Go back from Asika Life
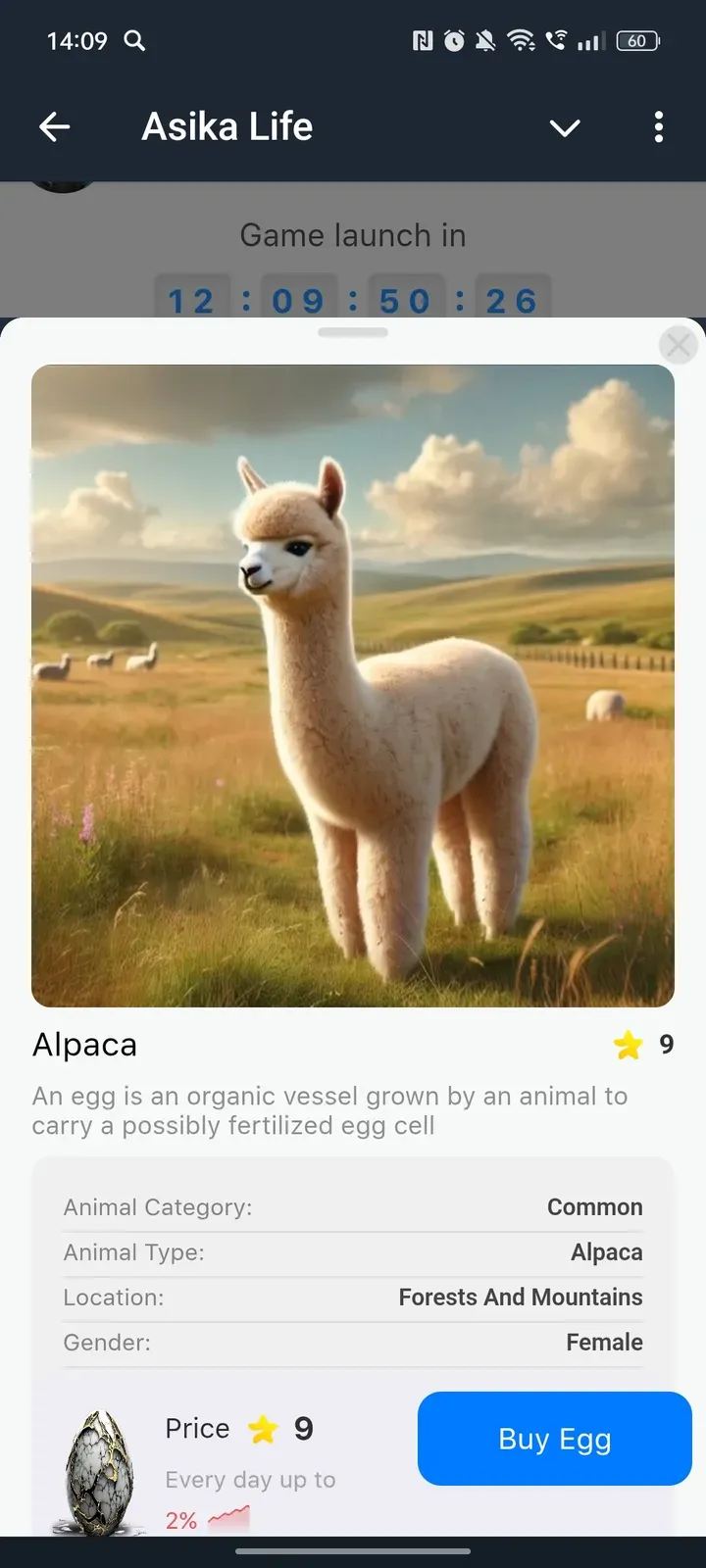The width and height of the screenshot is (706, 1568). tap(55, 126)
